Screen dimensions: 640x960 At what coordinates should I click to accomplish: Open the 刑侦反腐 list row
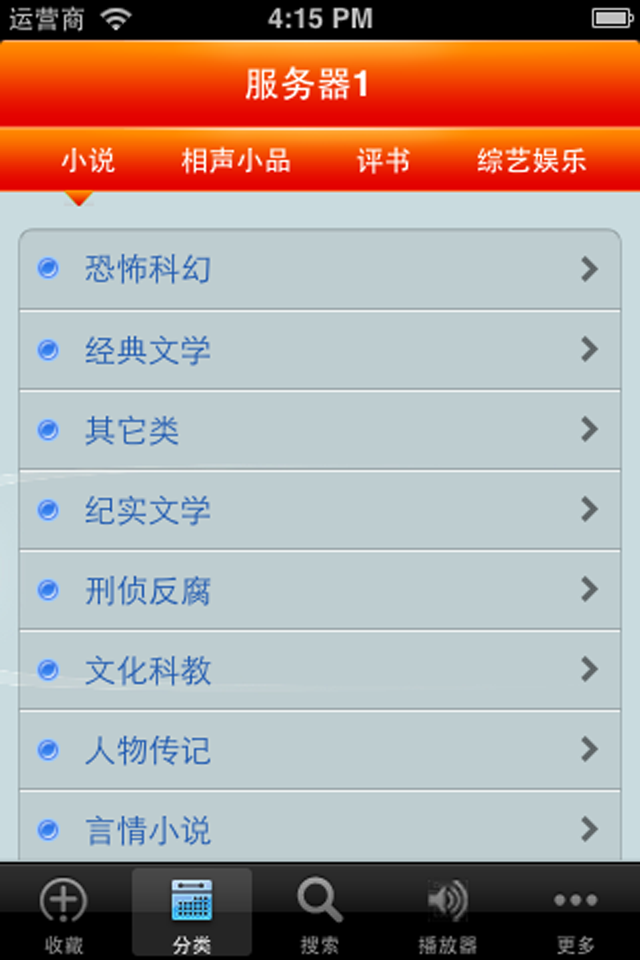[320, 590]
